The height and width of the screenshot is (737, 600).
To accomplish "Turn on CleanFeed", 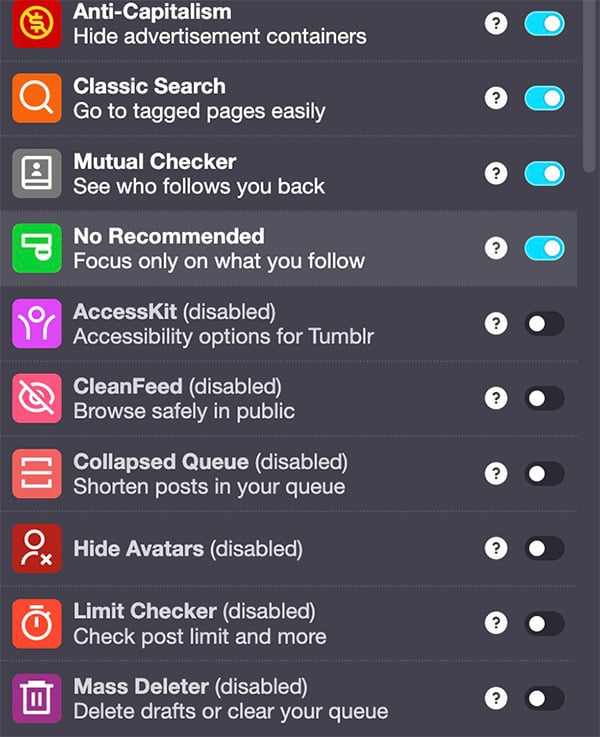I will 544,398.
